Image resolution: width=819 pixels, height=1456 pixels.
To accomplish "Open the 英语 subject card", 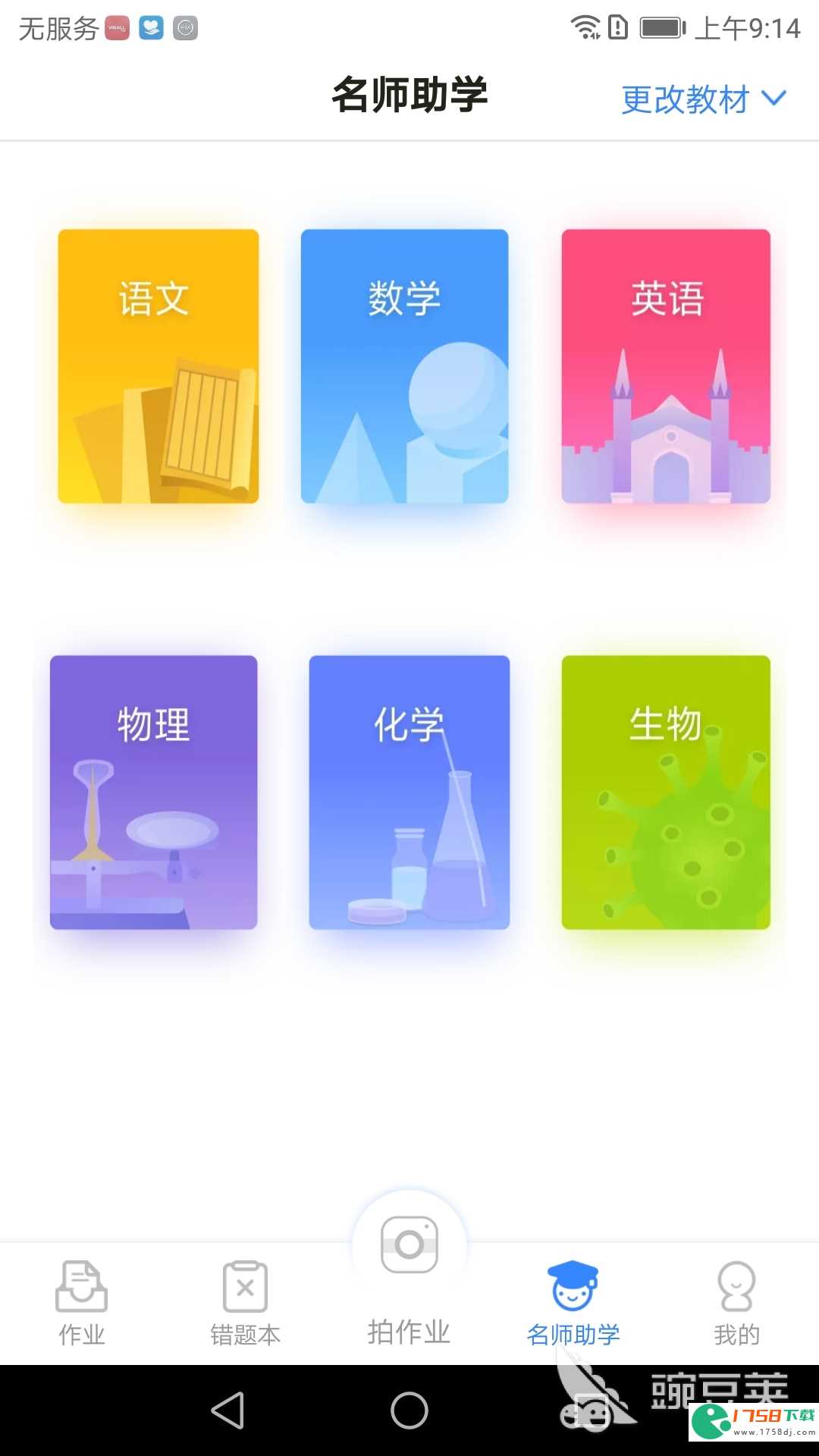I will click(666, 366).
